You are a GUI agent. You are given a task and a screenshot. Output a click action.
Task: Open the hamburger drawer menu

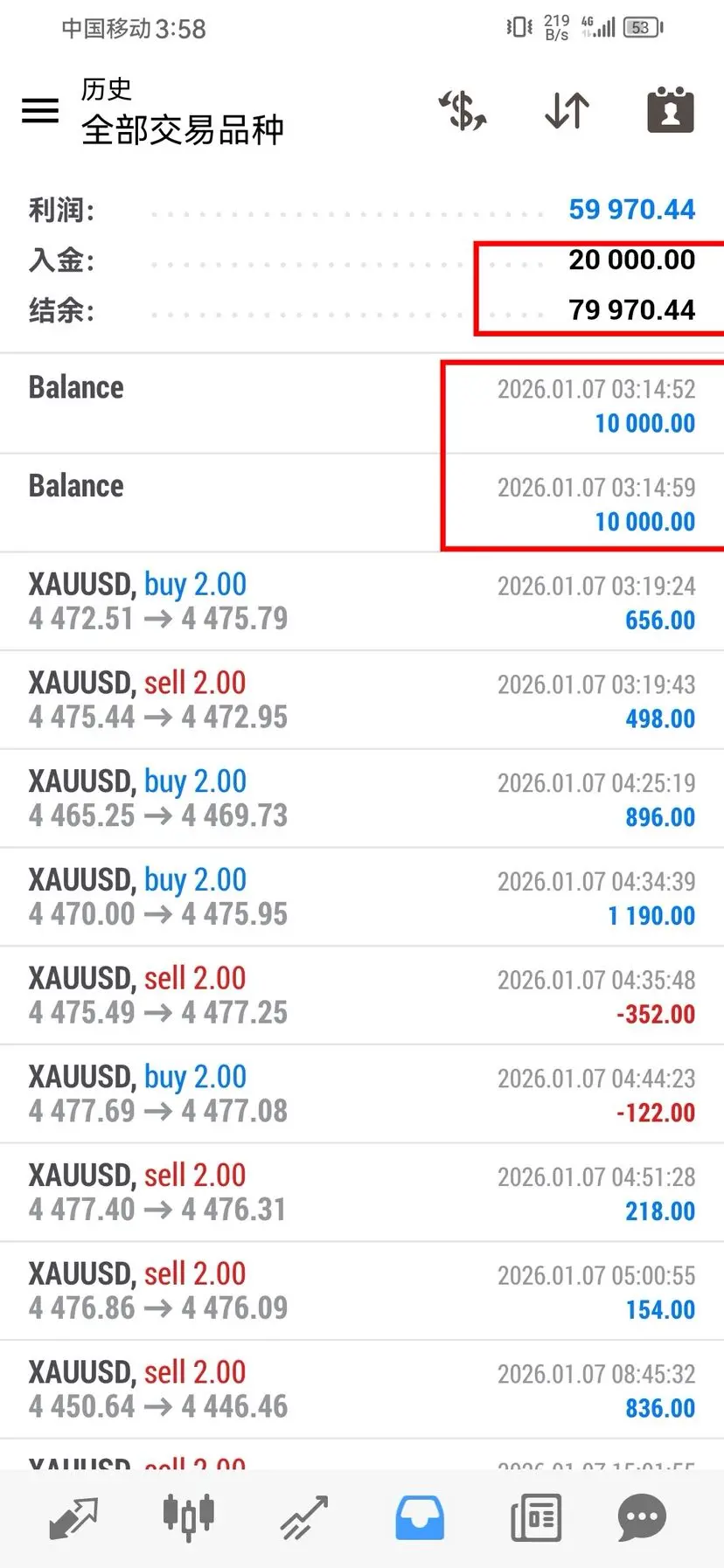click(x=40, y=110)
